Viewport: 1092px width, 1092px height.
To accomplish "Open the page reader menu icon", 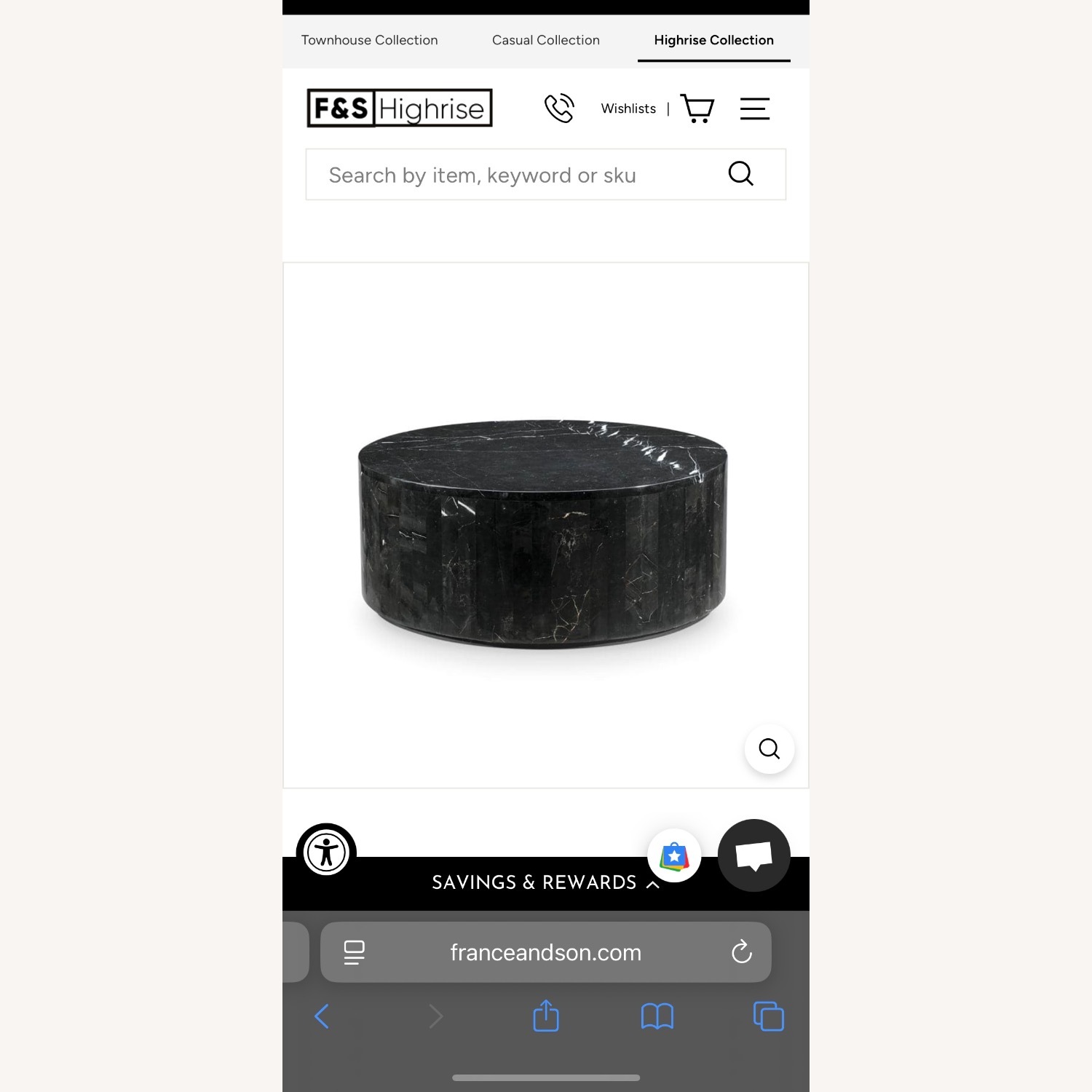I will tap(355, 952).
